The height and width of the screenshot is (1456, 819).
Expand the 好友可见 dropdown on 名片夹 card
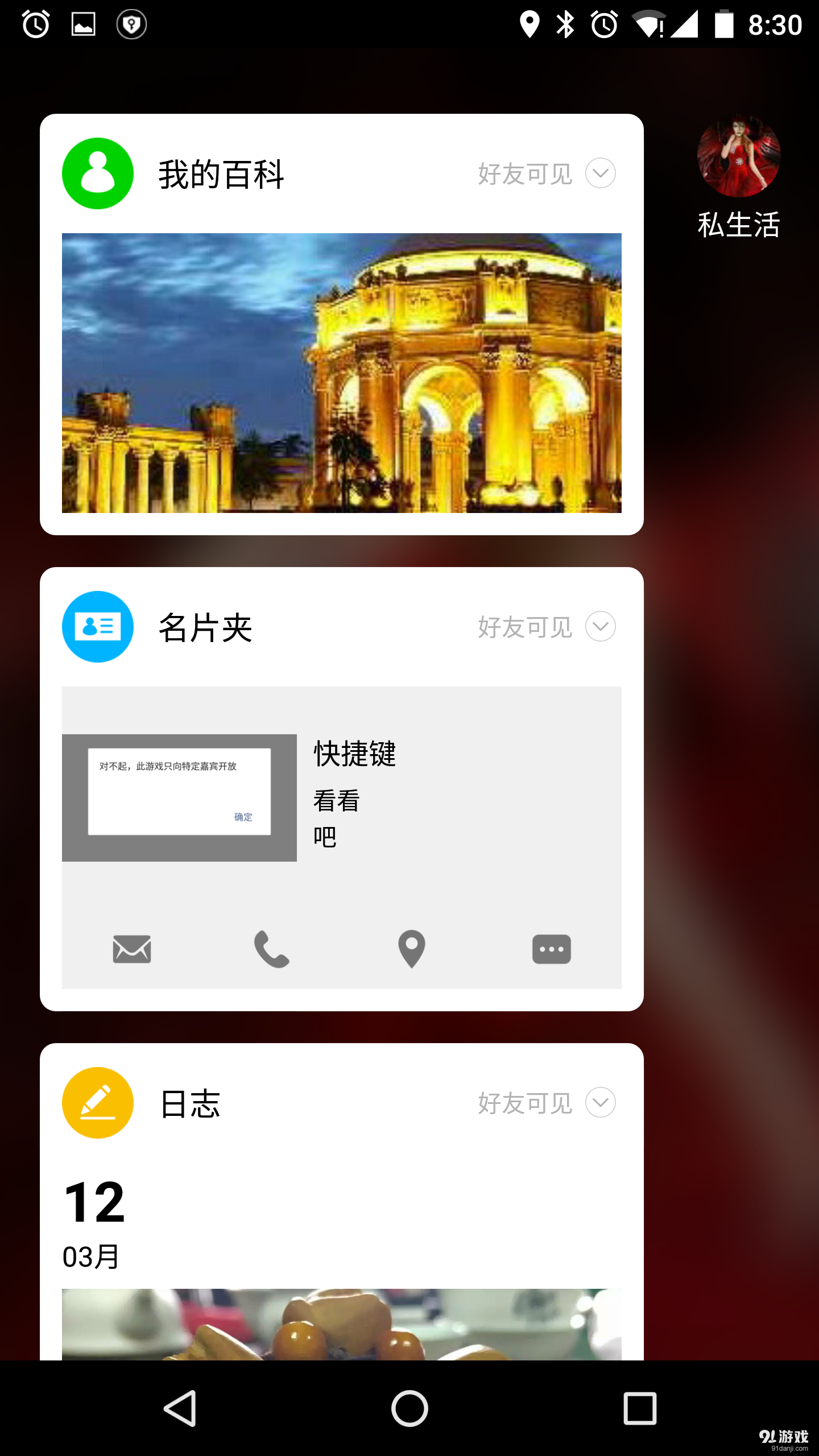tap(599, 627)
